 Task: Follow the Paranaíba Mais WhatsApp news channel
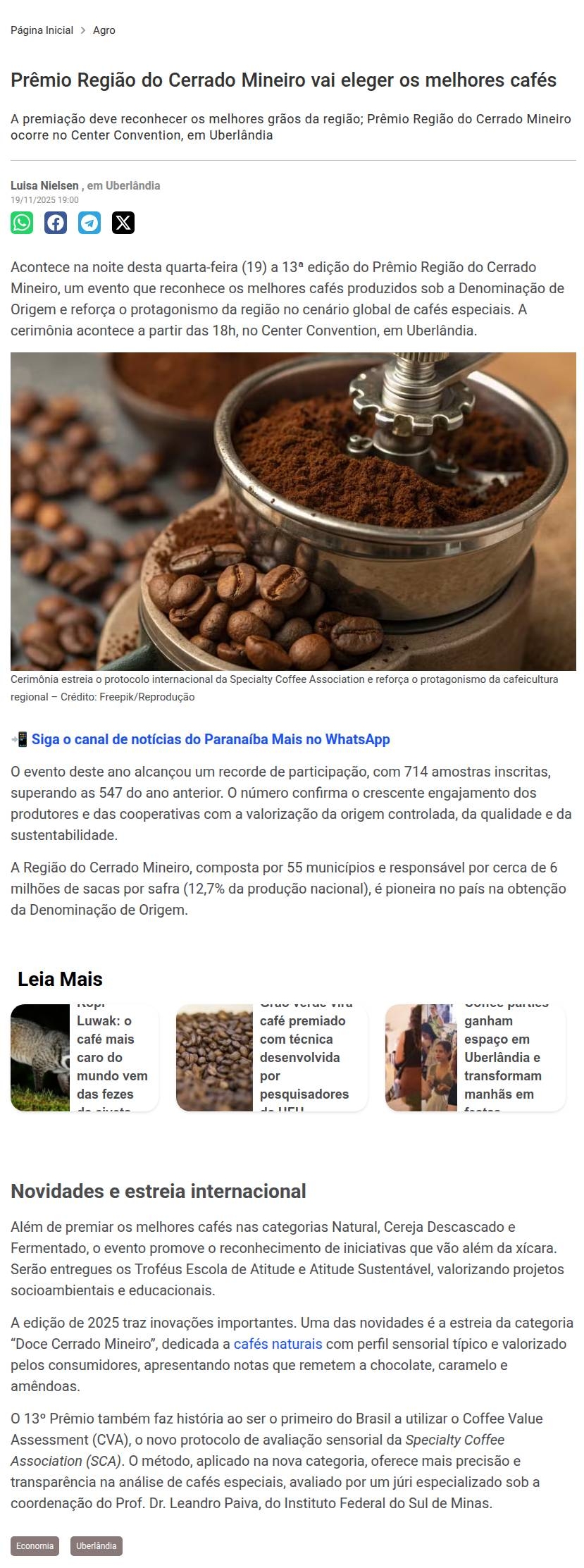[210, 739]
